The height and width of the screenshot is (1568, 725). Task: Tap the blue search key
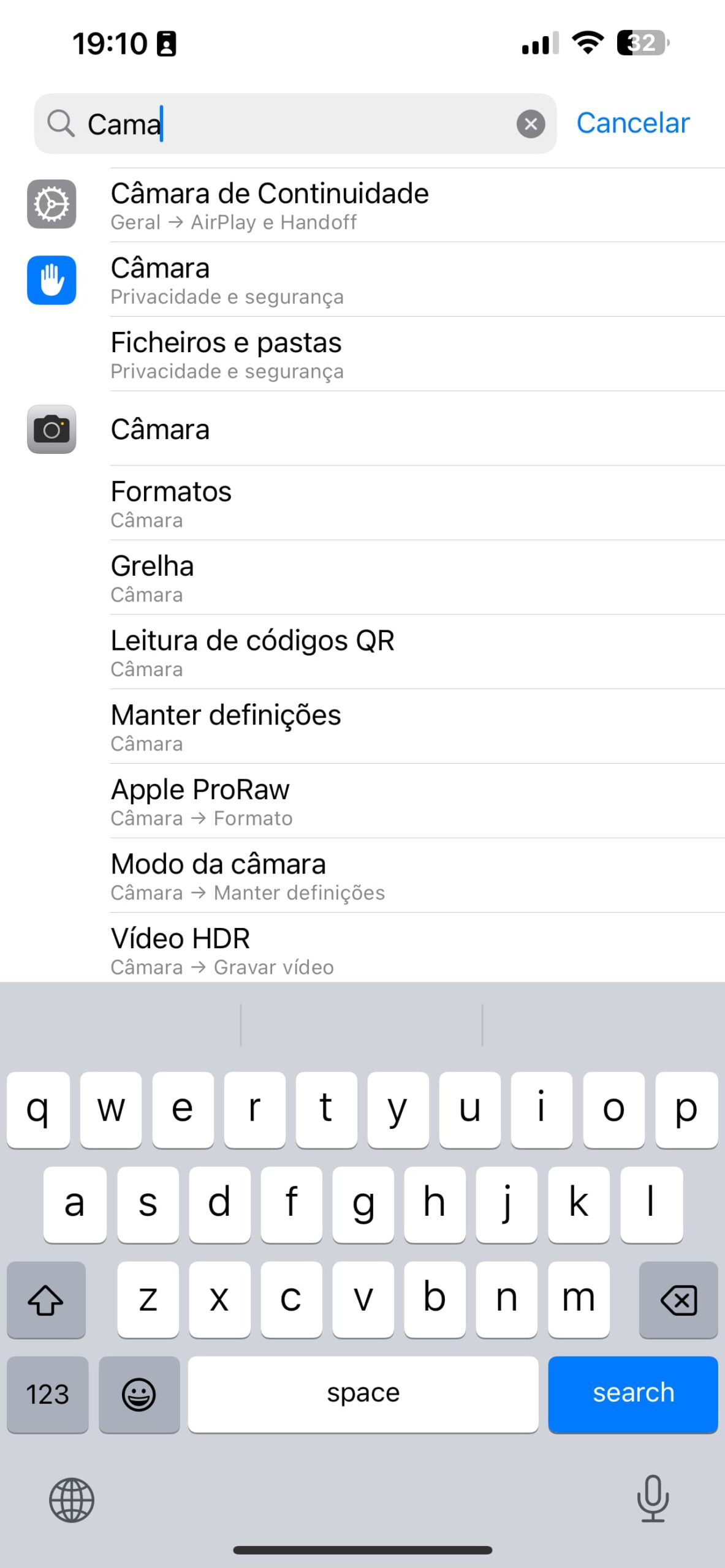632,1393
